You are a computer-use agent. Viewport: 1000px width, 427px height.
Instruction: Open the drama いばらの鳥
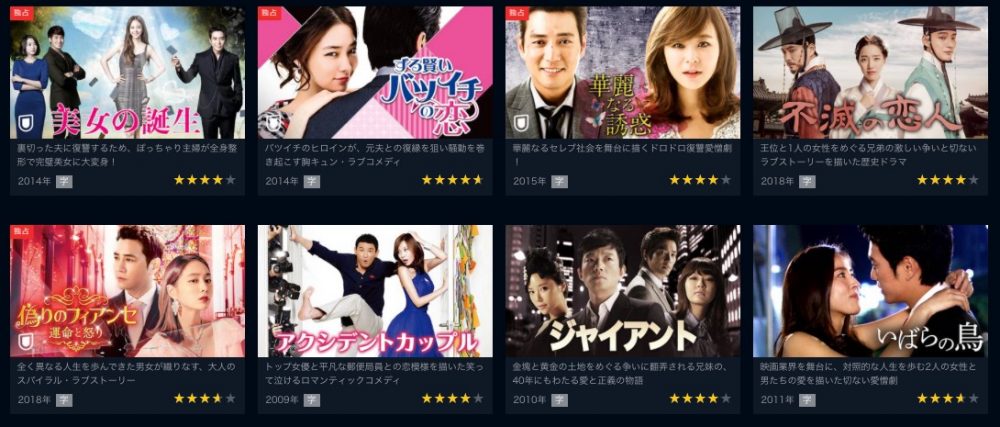[x=870, y=291]
